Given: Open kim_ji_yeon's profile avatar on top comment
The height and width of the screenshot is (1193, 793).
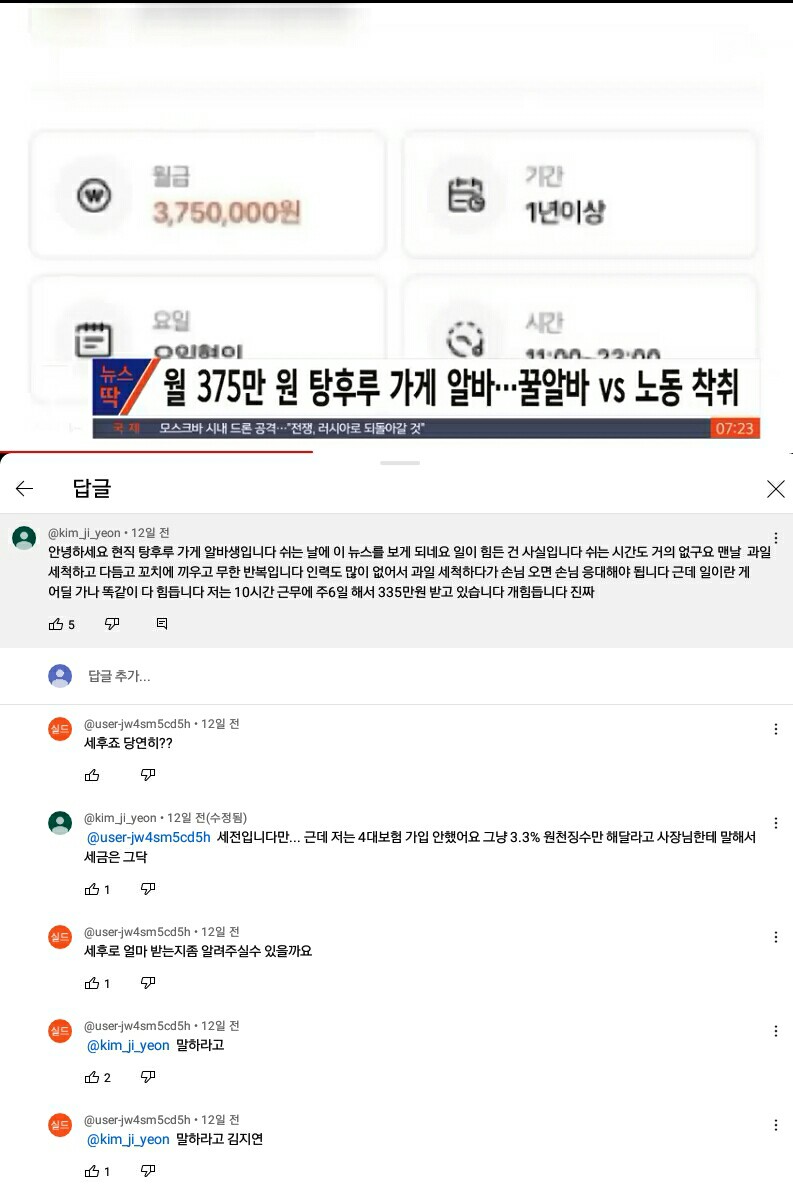Looking at the screenshot, I should 25,538.
